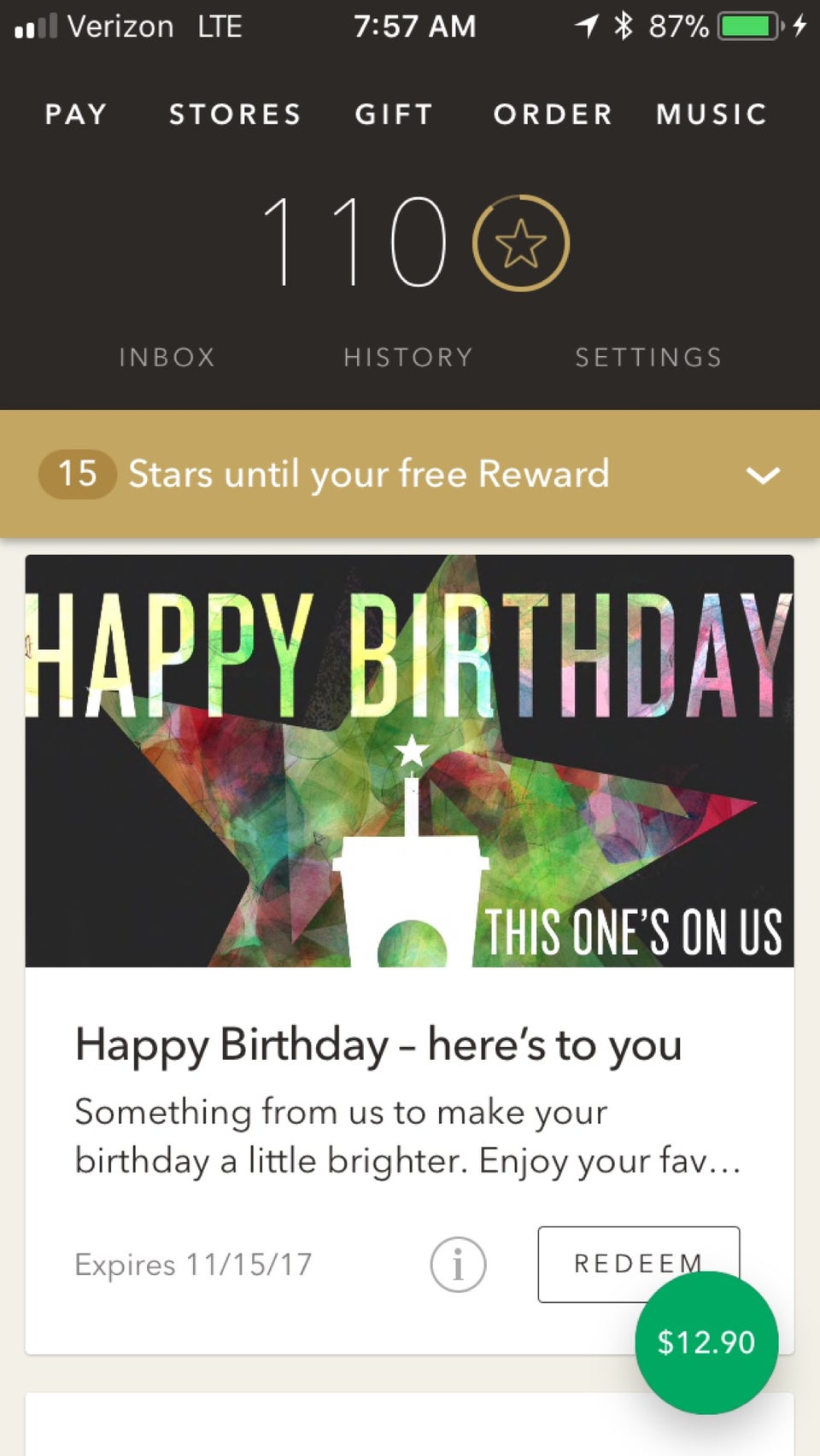
Task: Collapse the rewards details chevron
Action: (x=763, y=476)
